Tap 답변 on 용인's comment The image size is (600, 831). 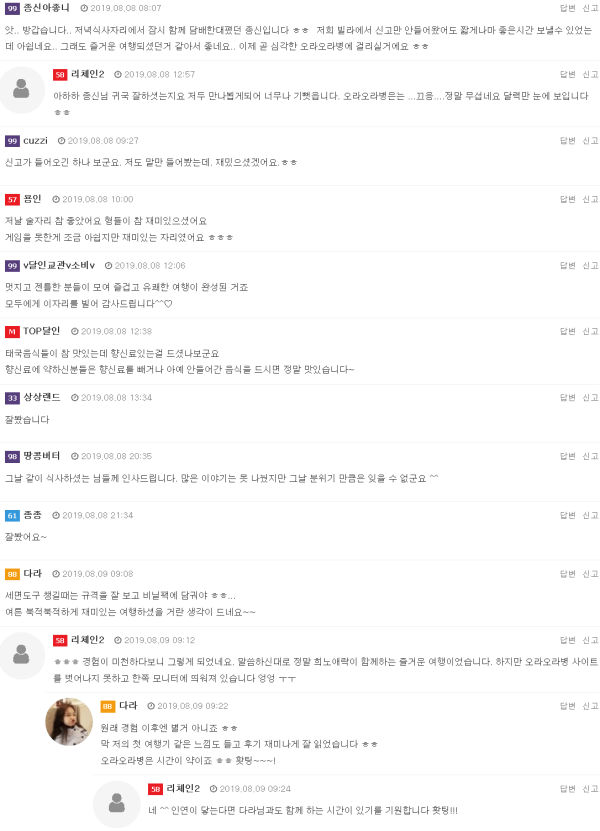567,199
